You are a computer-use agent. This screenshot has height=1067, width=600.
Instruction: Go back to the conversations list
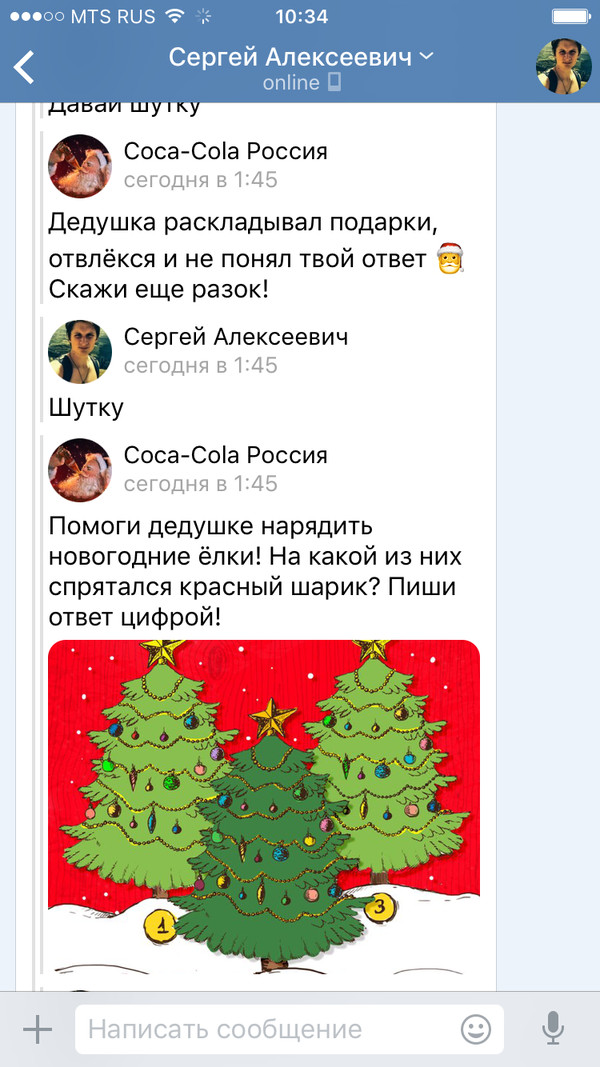[x=24, y=67]
